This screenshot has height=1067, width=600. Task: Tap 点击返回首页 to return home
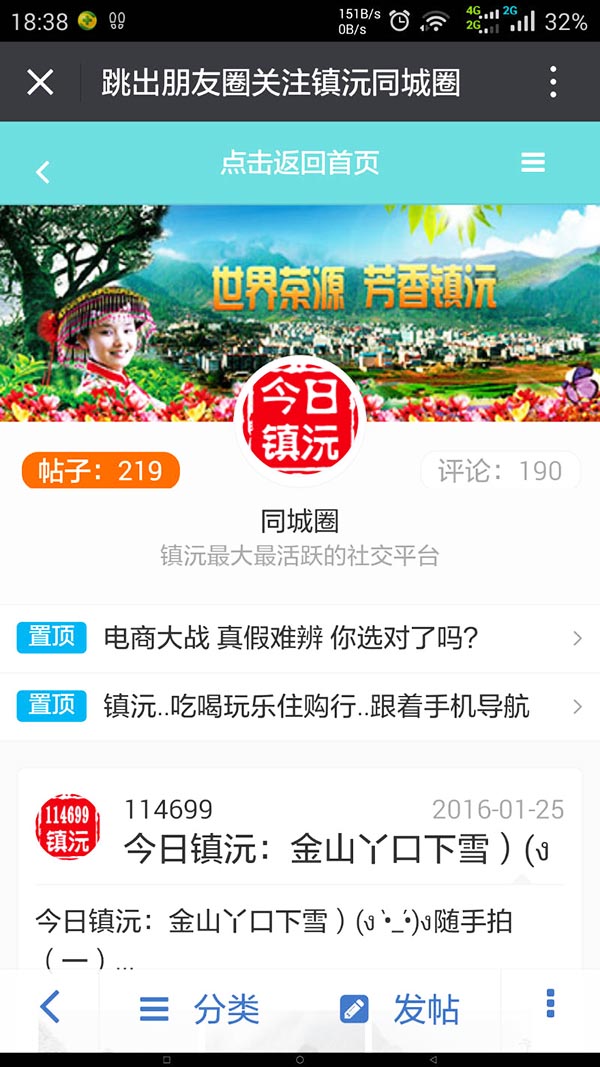point(300,163)
